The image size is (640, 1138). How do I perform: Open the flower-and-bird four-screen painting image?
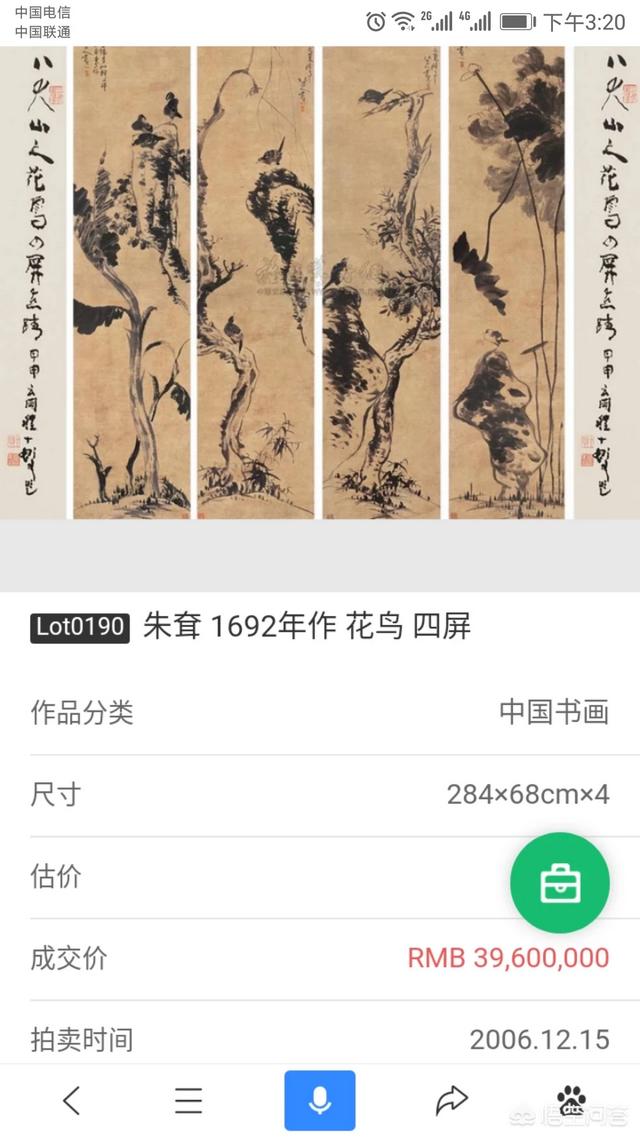click(x=320, y=283)
